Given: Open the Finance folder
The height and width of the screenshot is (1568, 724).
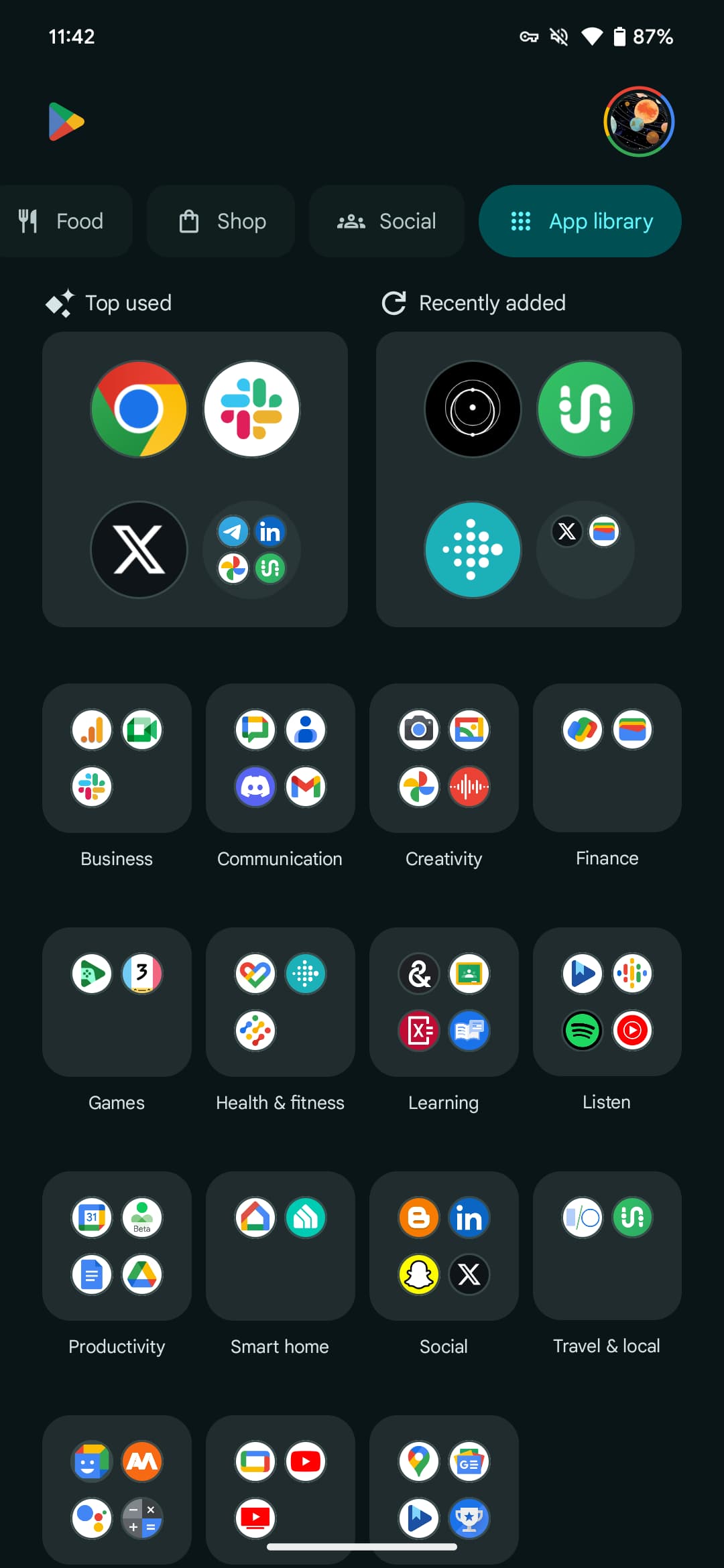Looking at the screenshot, I should coord(607,758).
